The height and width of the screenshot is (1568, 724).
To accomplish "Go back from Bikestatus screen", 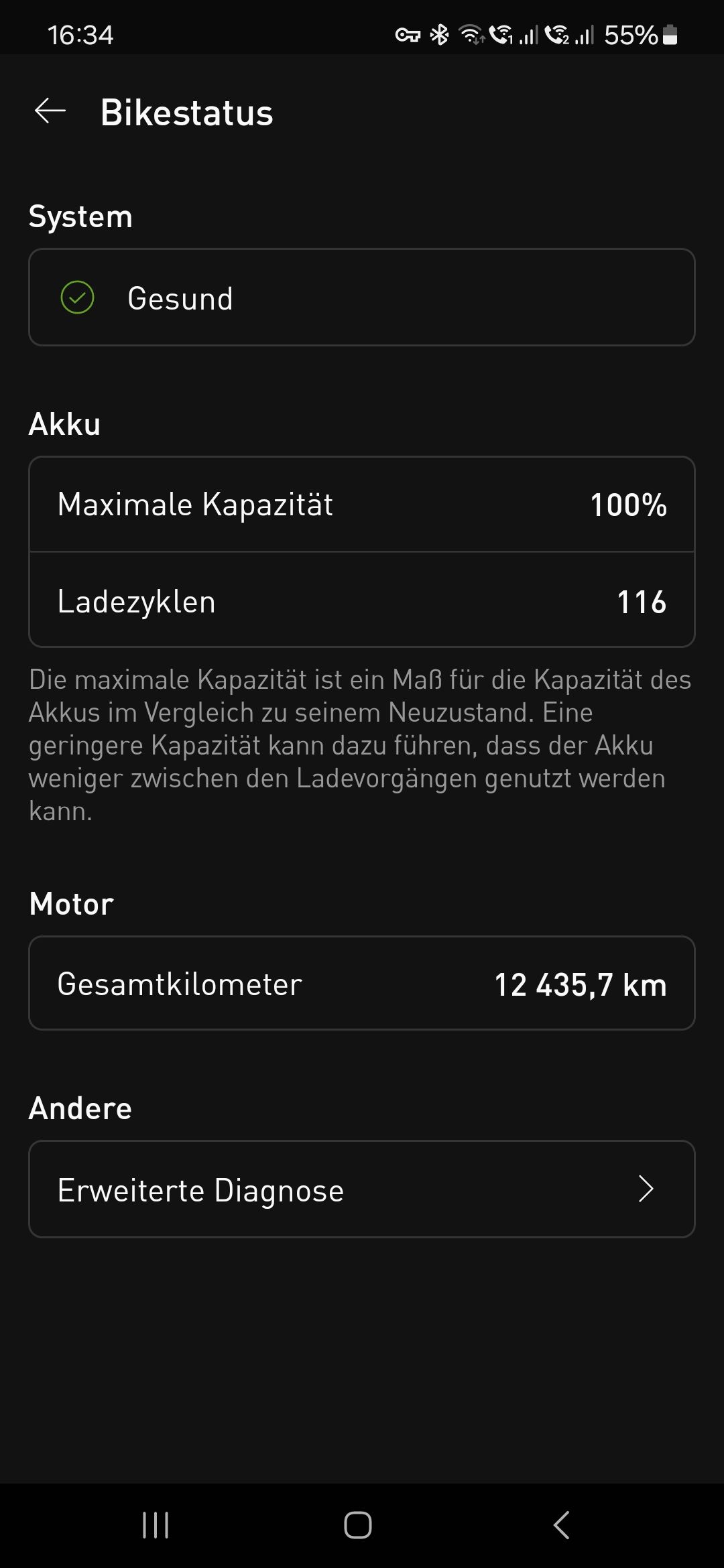I will (50, 111).
